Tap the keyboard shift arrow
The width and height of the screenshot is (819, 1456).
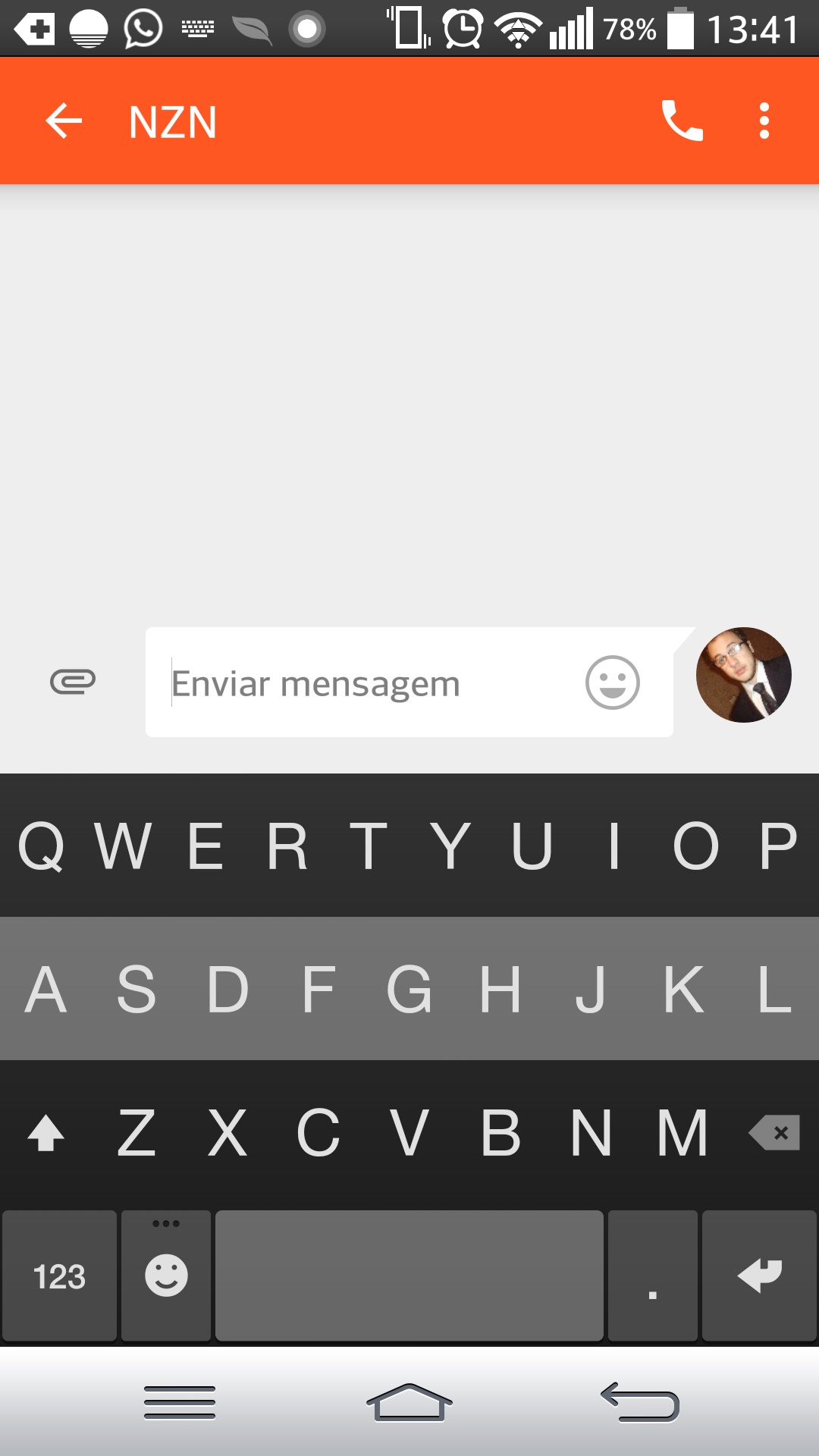tap(45, 1133)
